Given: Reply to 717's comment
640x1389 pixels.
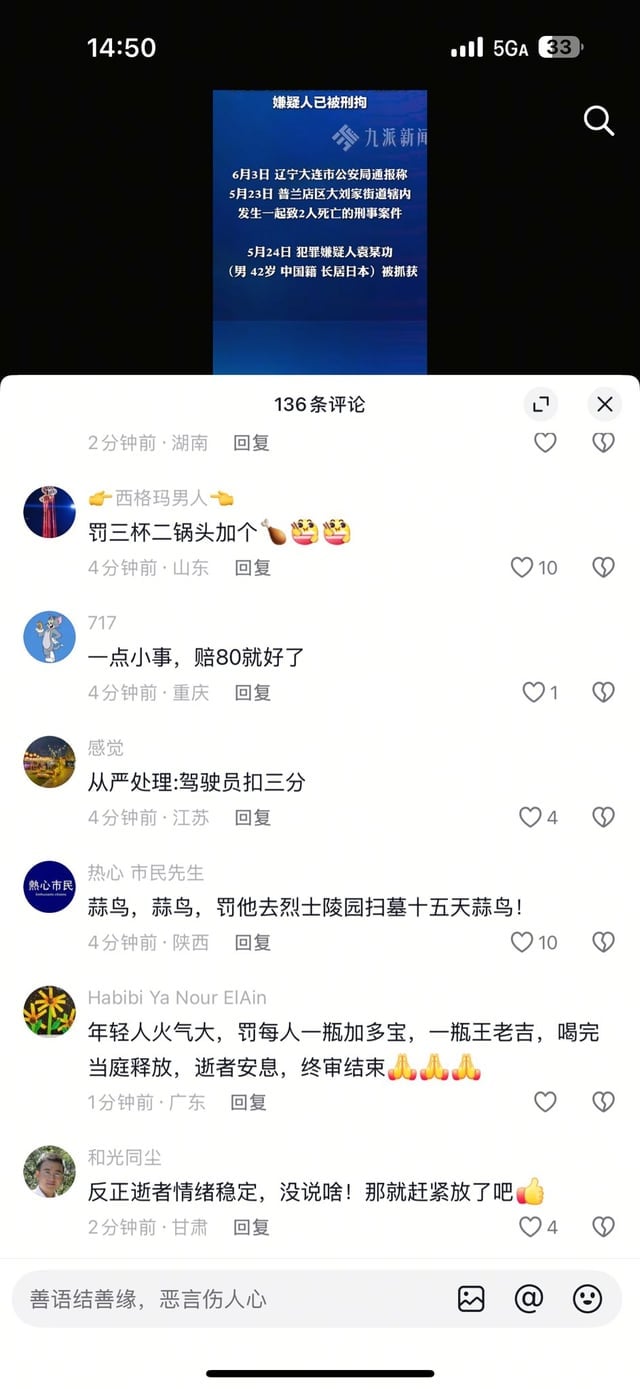Looking at the screenshot, I should coord(253,692).
